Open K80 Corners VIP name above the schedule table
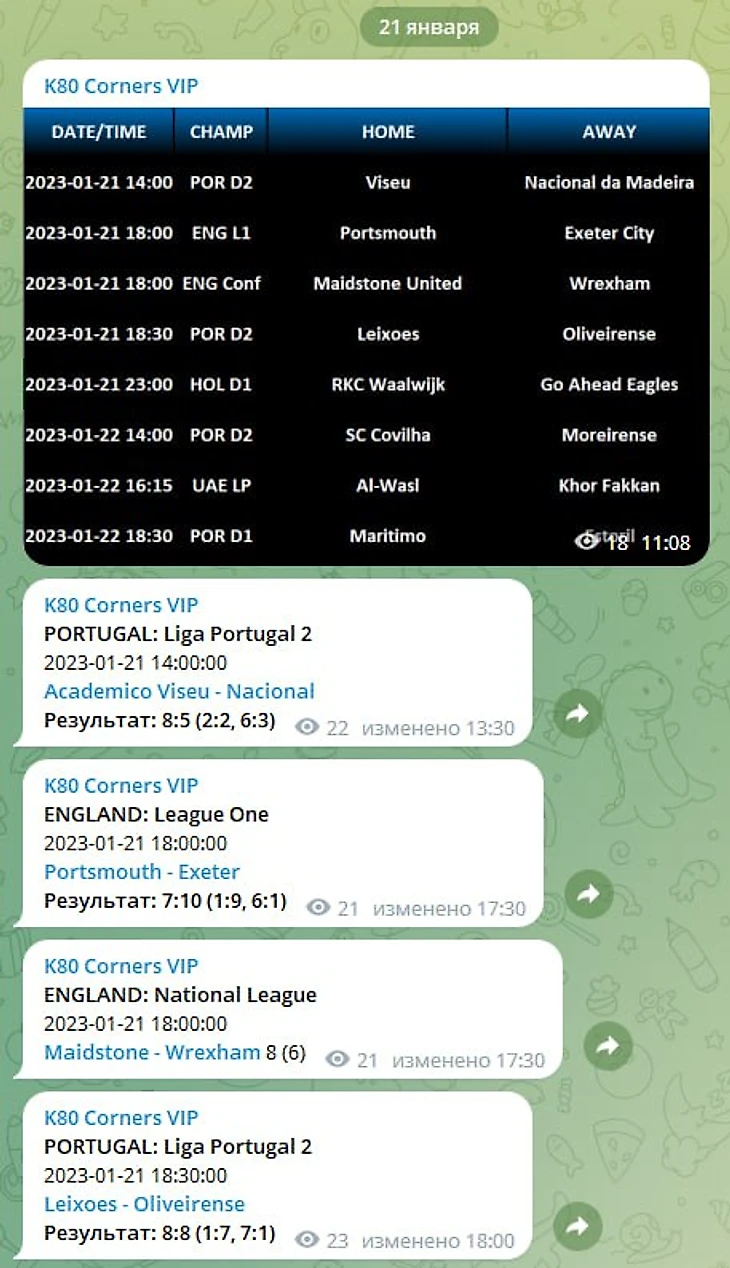This screenshot has height=1268, width=730. pos(121,86)
